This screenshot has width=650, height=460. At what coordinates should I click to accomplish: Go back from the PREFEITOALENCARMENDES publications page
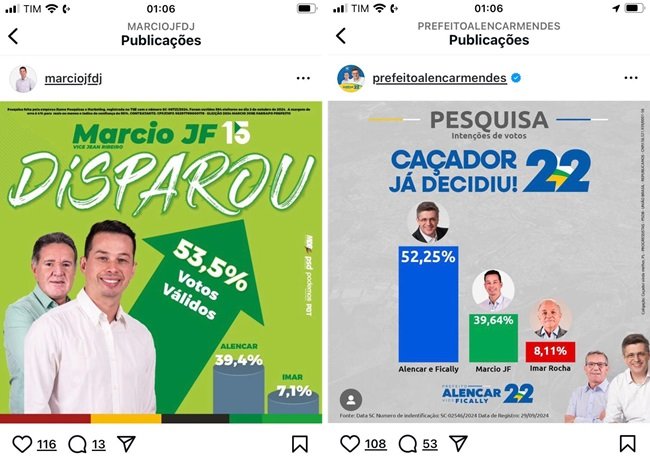pos(340,36)
